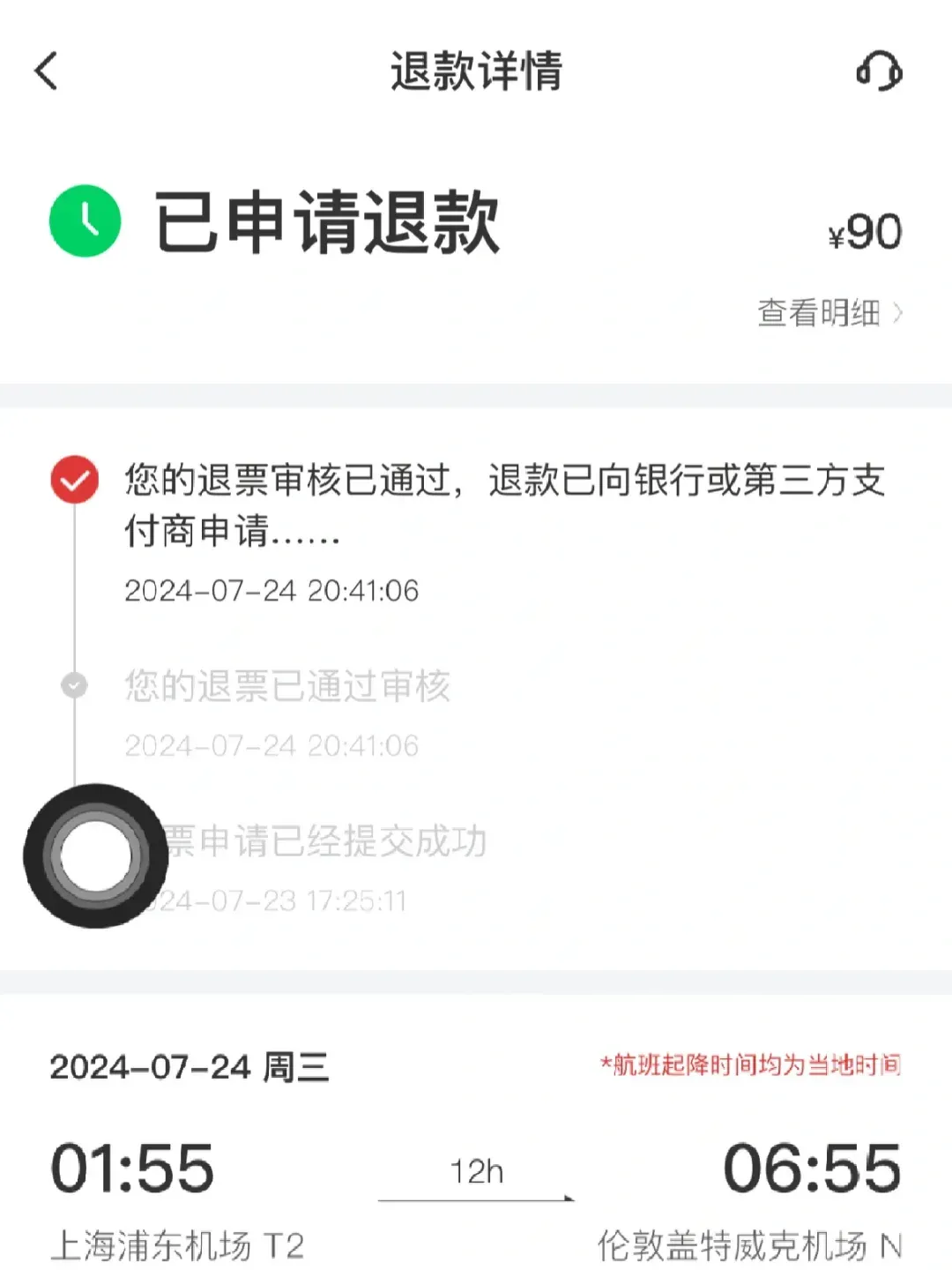Tap the back arrow to exit refund details

point(46,71)
